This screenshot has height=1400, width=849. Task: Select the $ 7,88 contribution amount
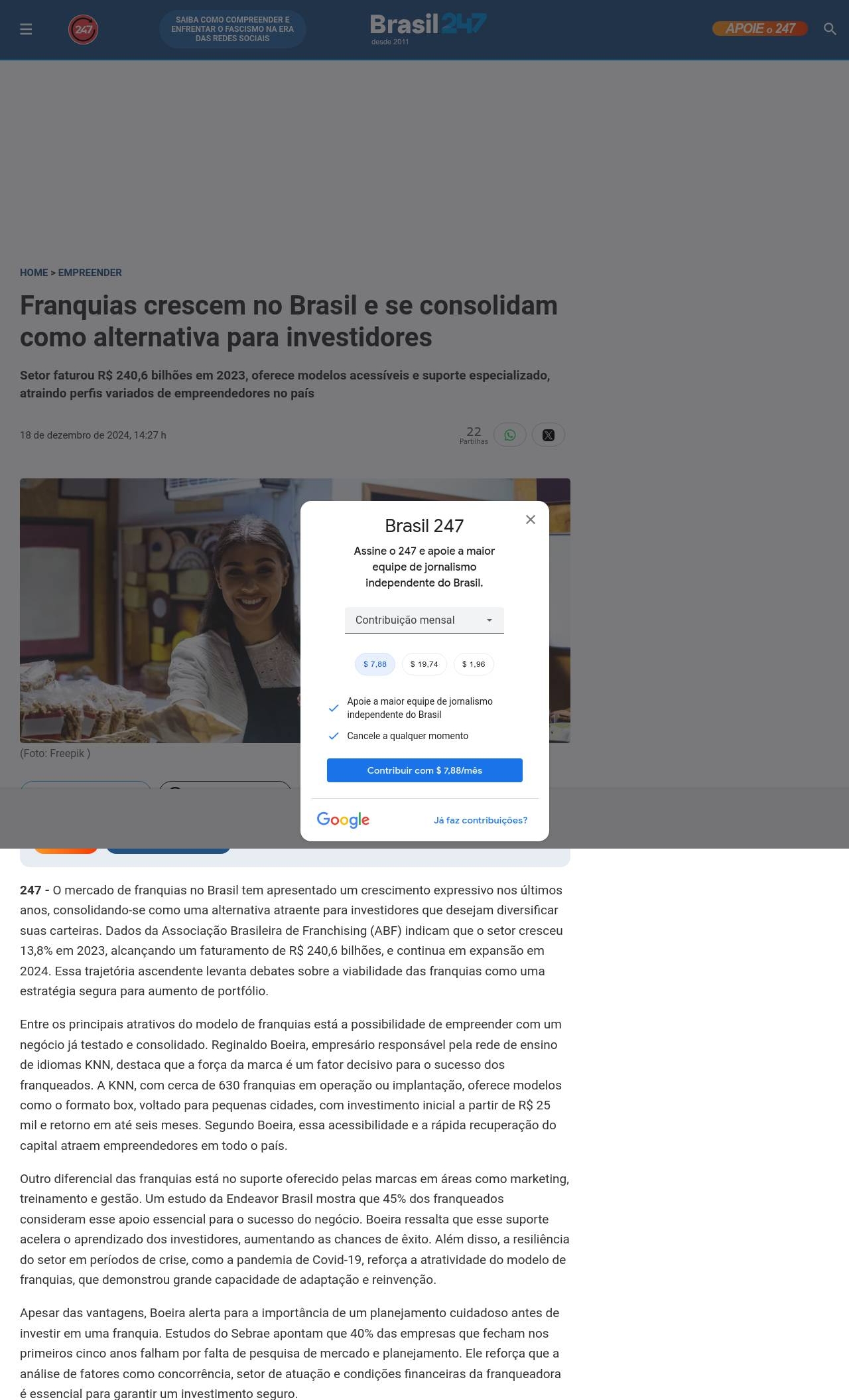(375, 664)
